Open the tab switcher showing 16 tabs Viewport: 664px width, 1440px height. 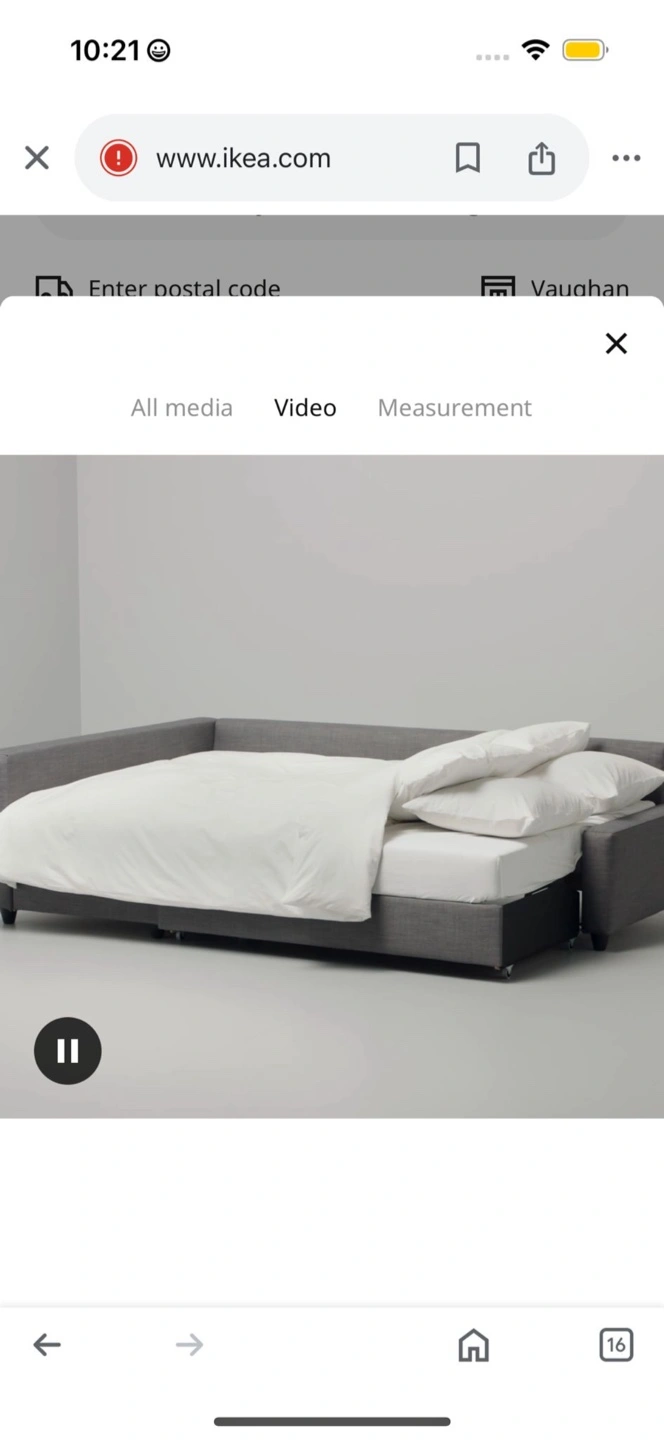point(616,1345)
